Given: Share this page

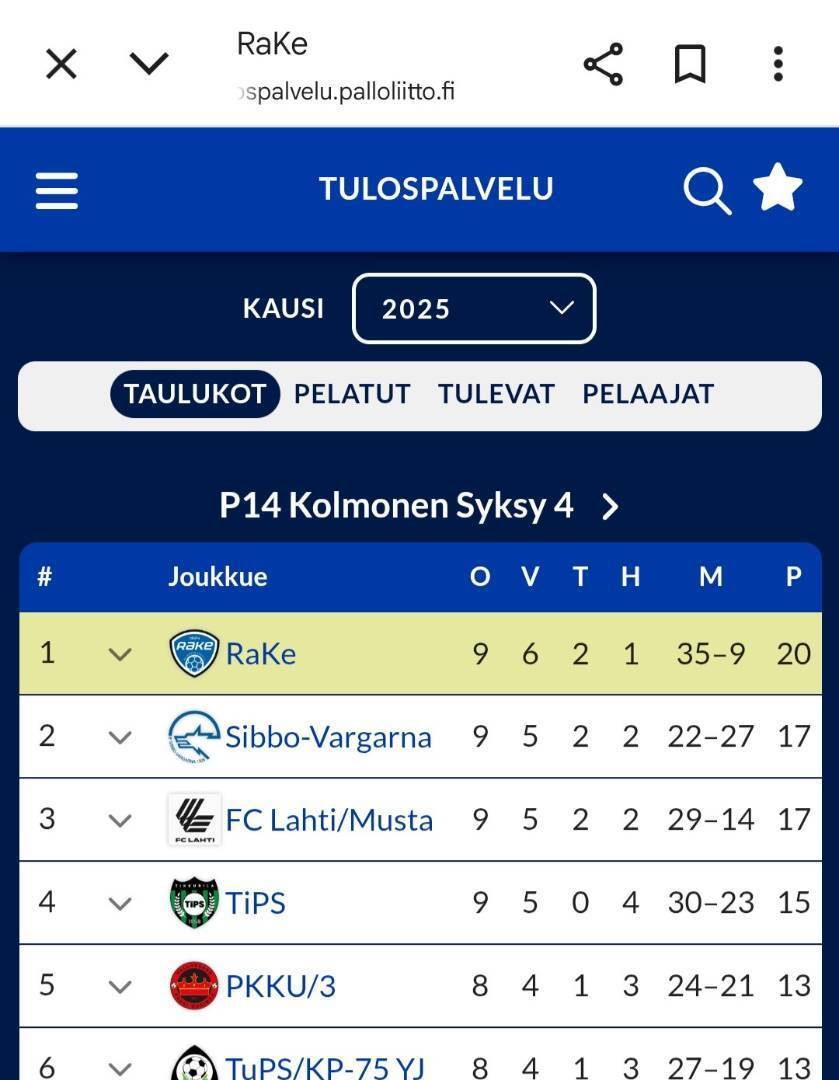Looking at the screenshot, I should point(603,65).
